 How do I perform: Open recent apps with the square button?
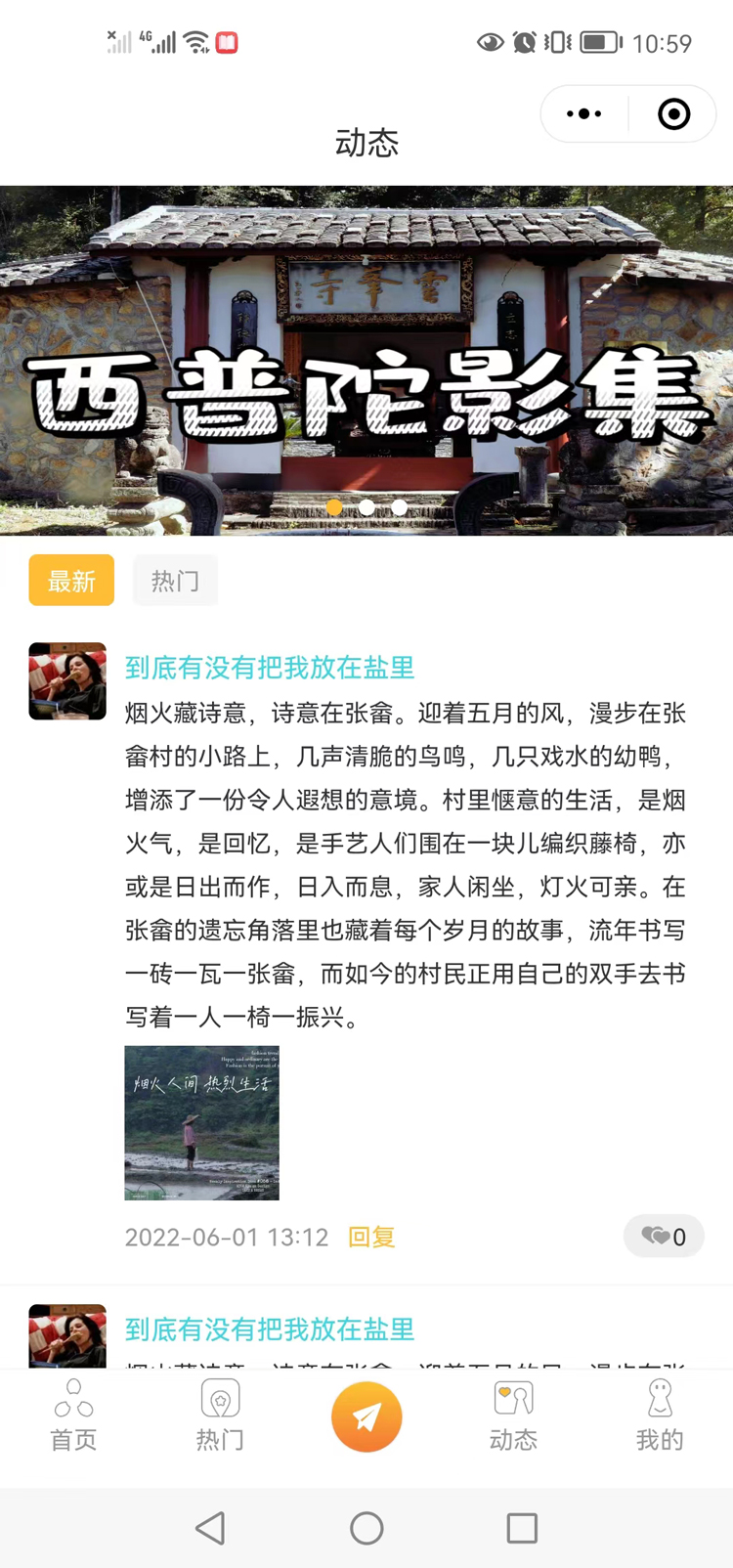pyautogui.click(x=522, y=1528)
